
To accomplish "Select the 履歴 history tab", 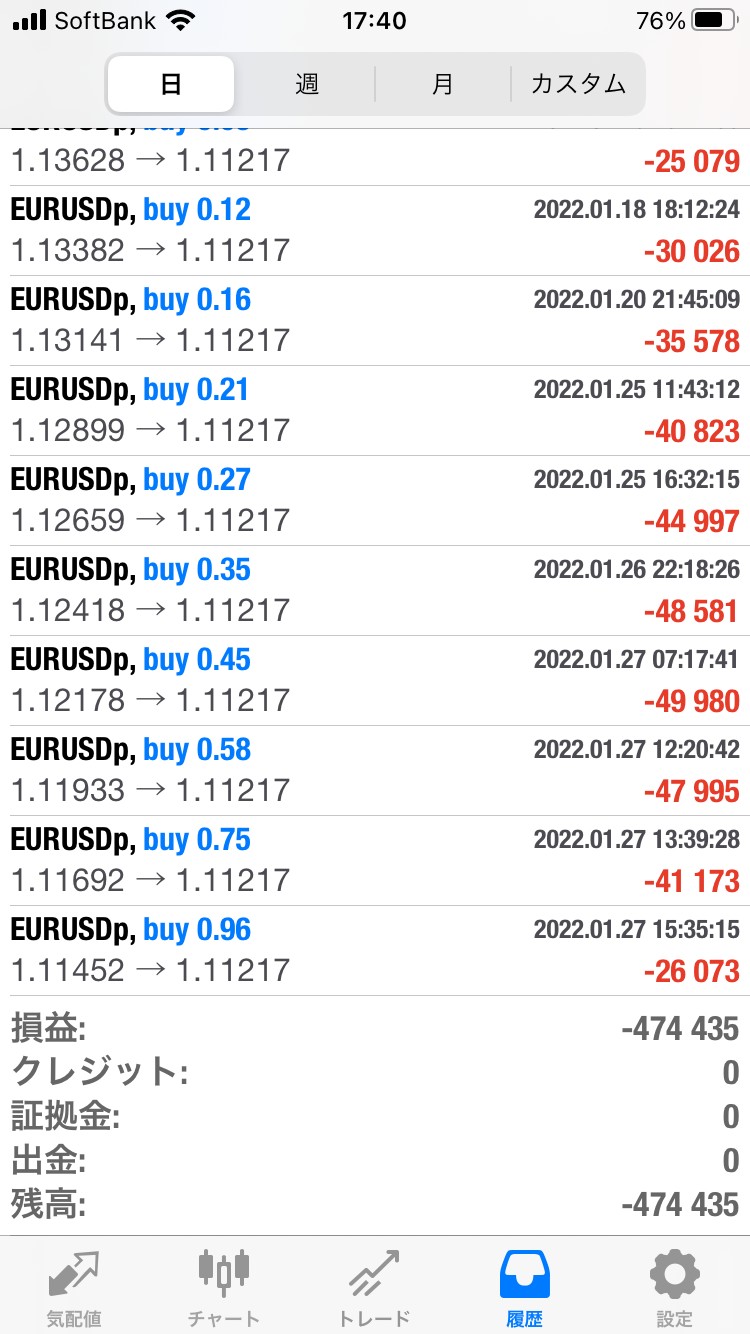I will pos(525,1286).
